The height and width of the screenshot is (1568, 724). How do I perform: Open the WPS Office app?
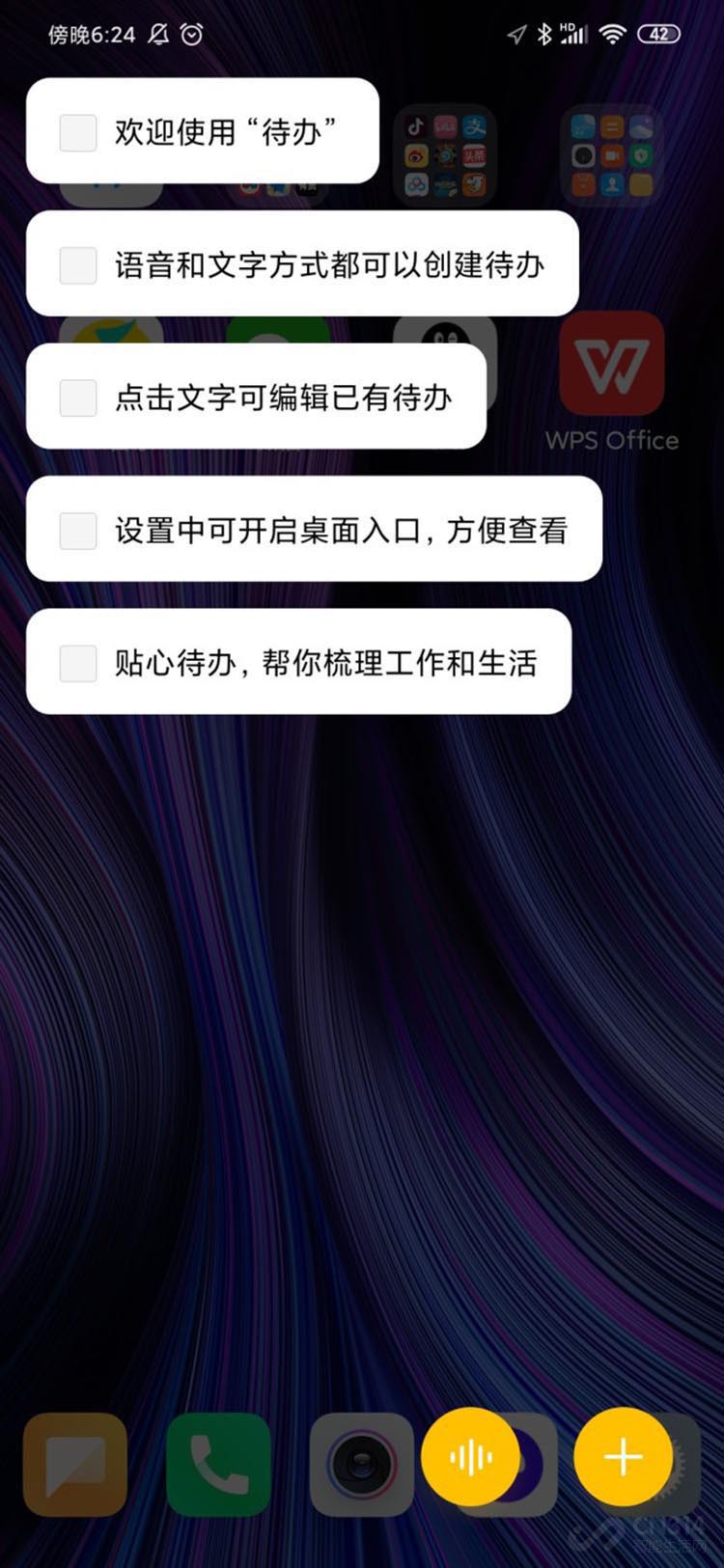point(614,364)
